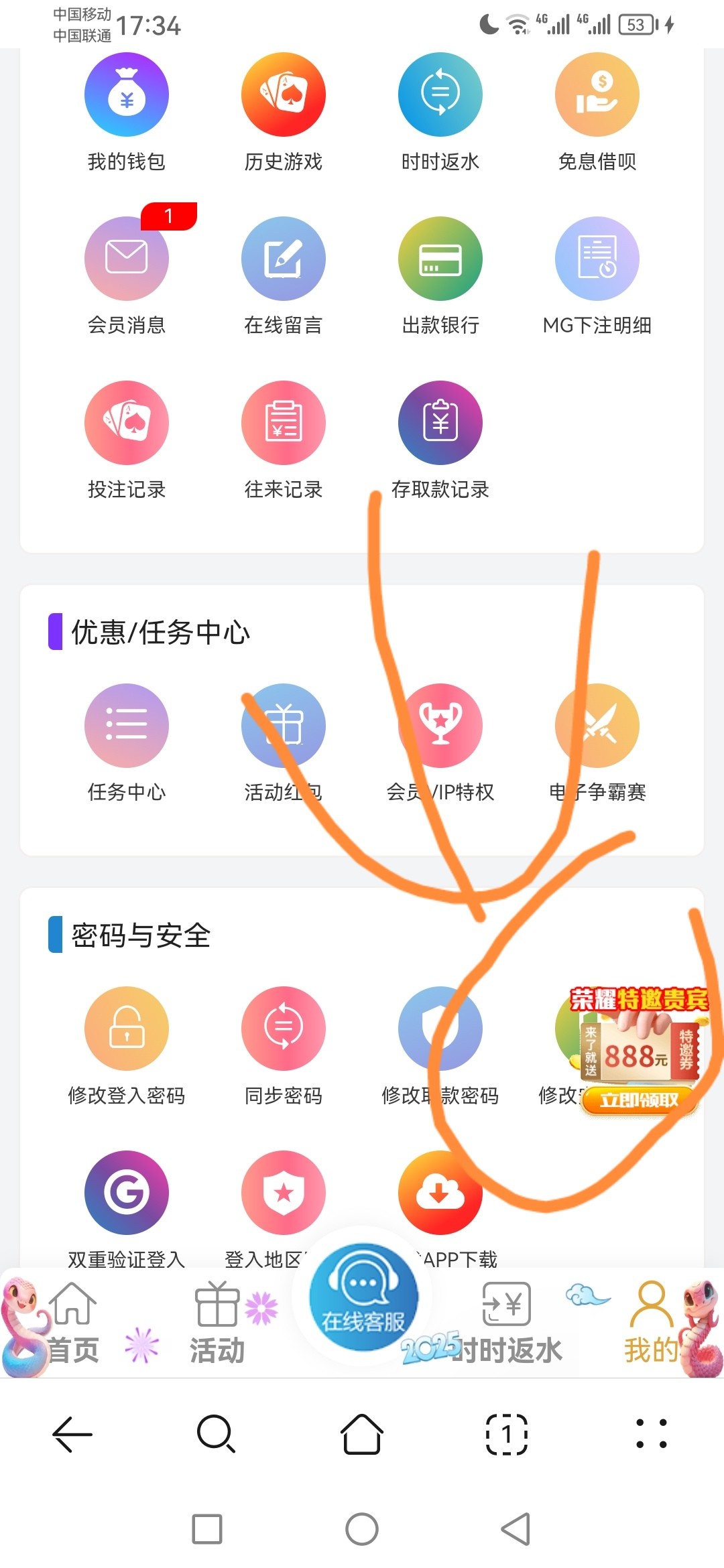The width and height of the screenshot is (724, 1568).
Task: Select 同步密码 sync password
Action: tap(283, 1029)
